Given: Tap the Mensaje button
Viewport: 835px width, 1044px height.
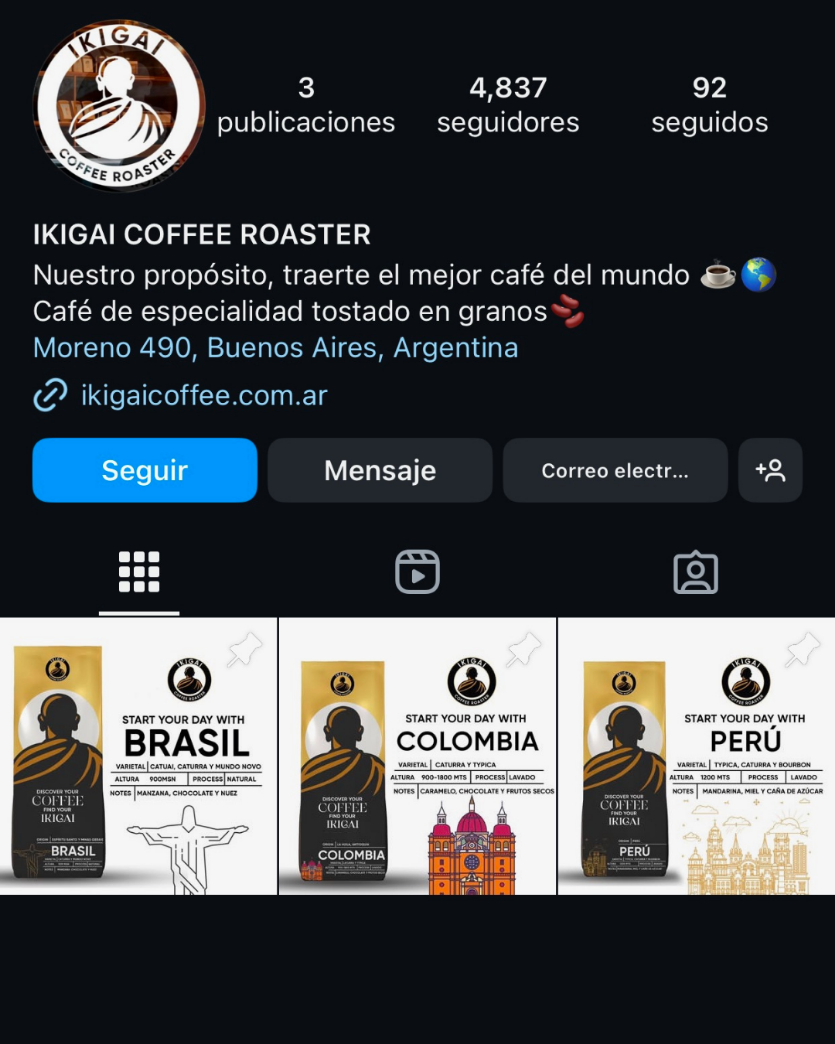Looking at the screenshot, I should 379,470.
